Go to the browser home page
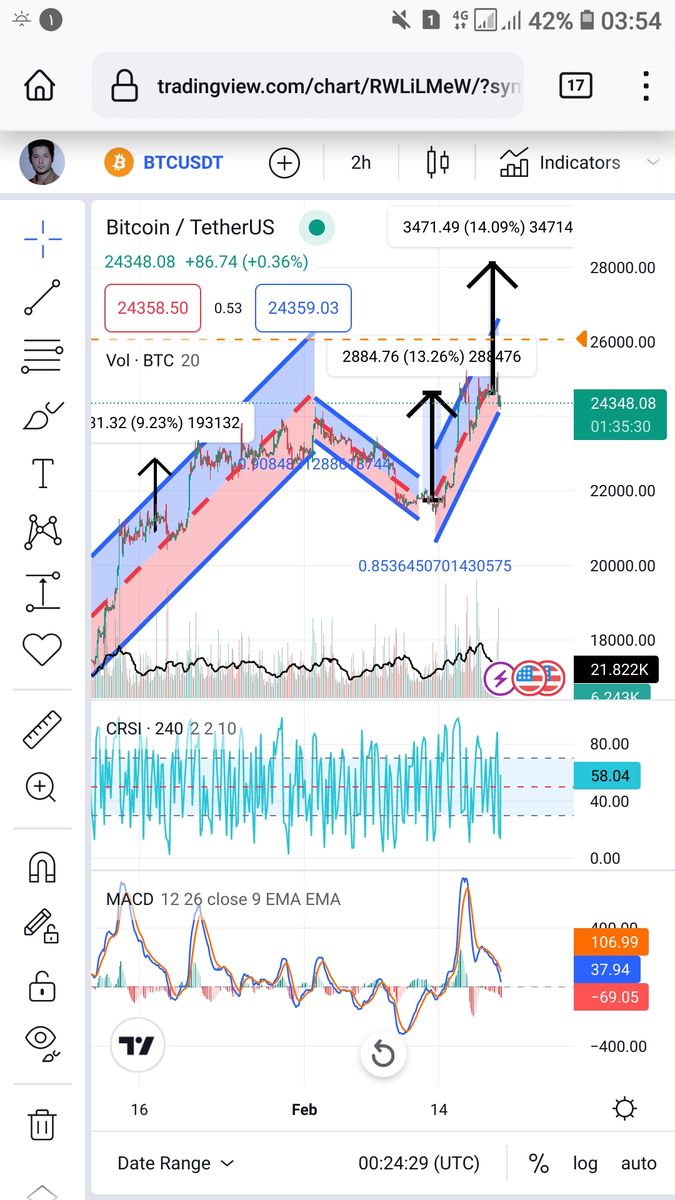 click(x=40, y=86)
